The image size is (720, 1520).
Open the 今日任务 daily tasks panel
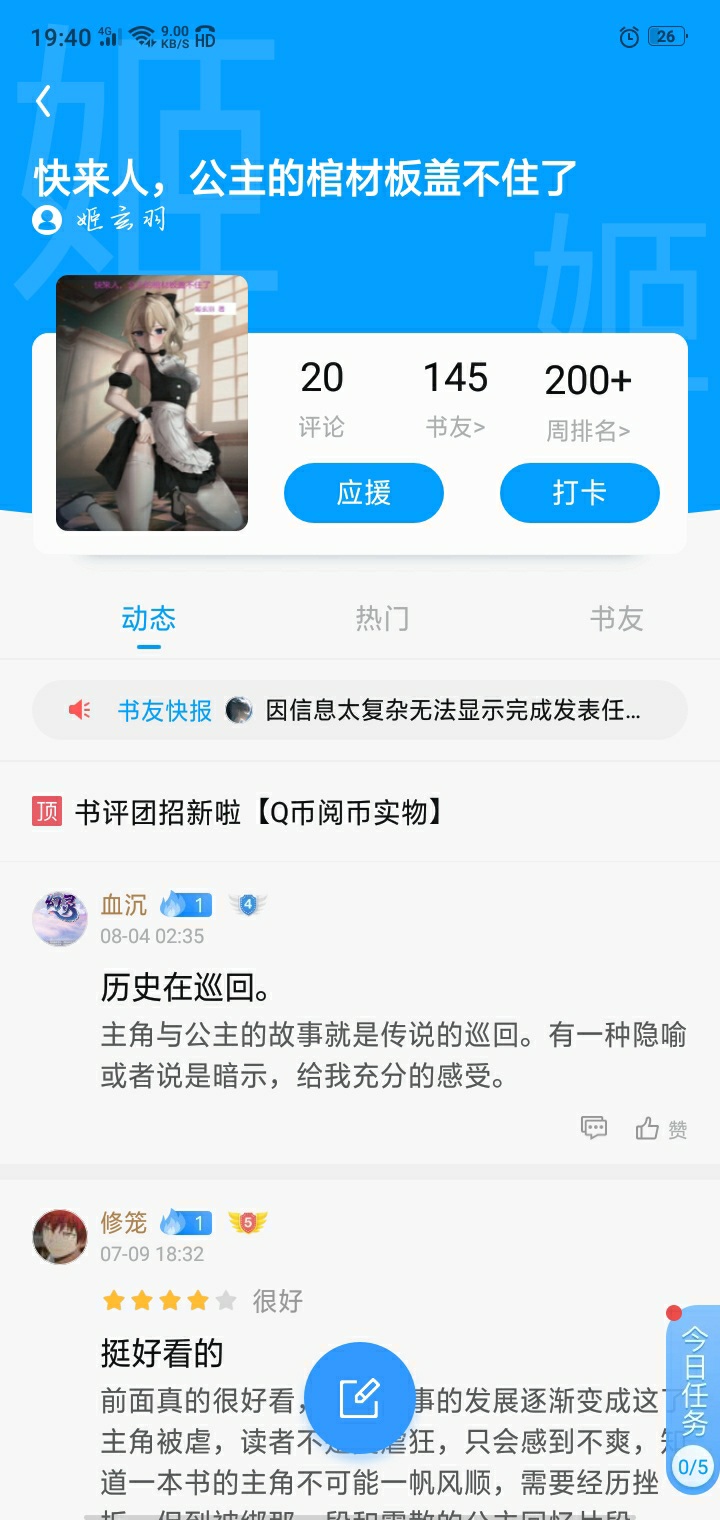(693, 1398)
